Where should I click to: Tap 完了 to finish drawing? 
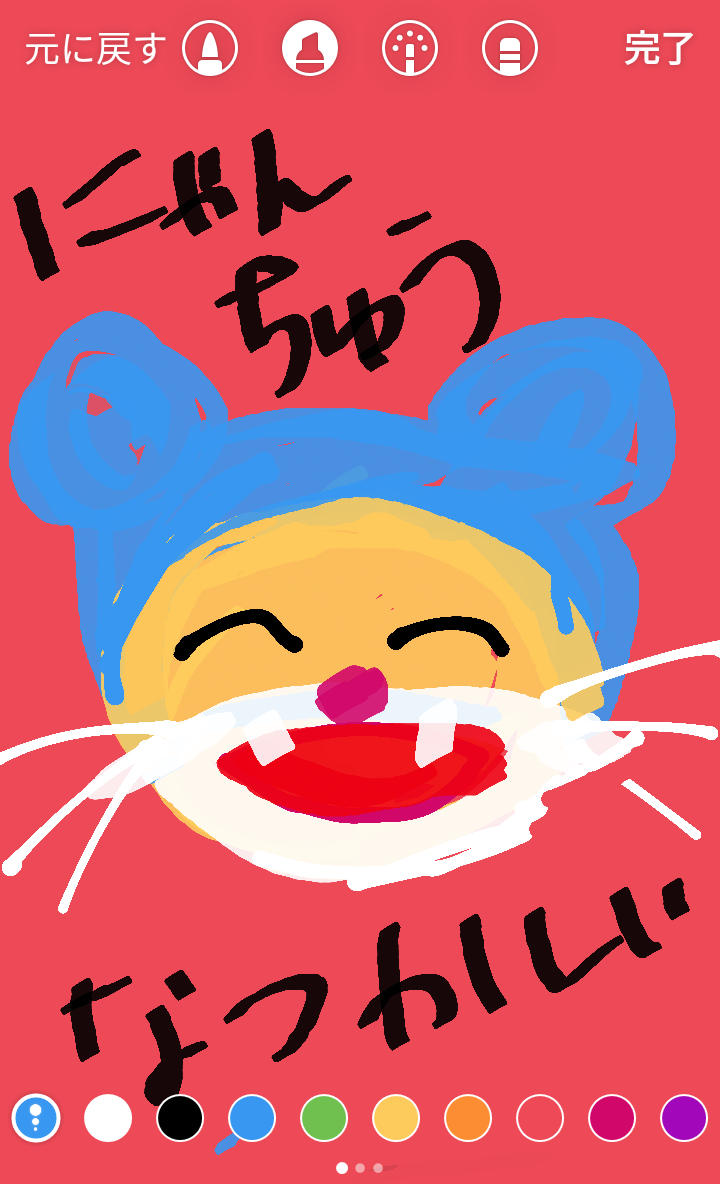pyautogui.click(x=658, y=48)
